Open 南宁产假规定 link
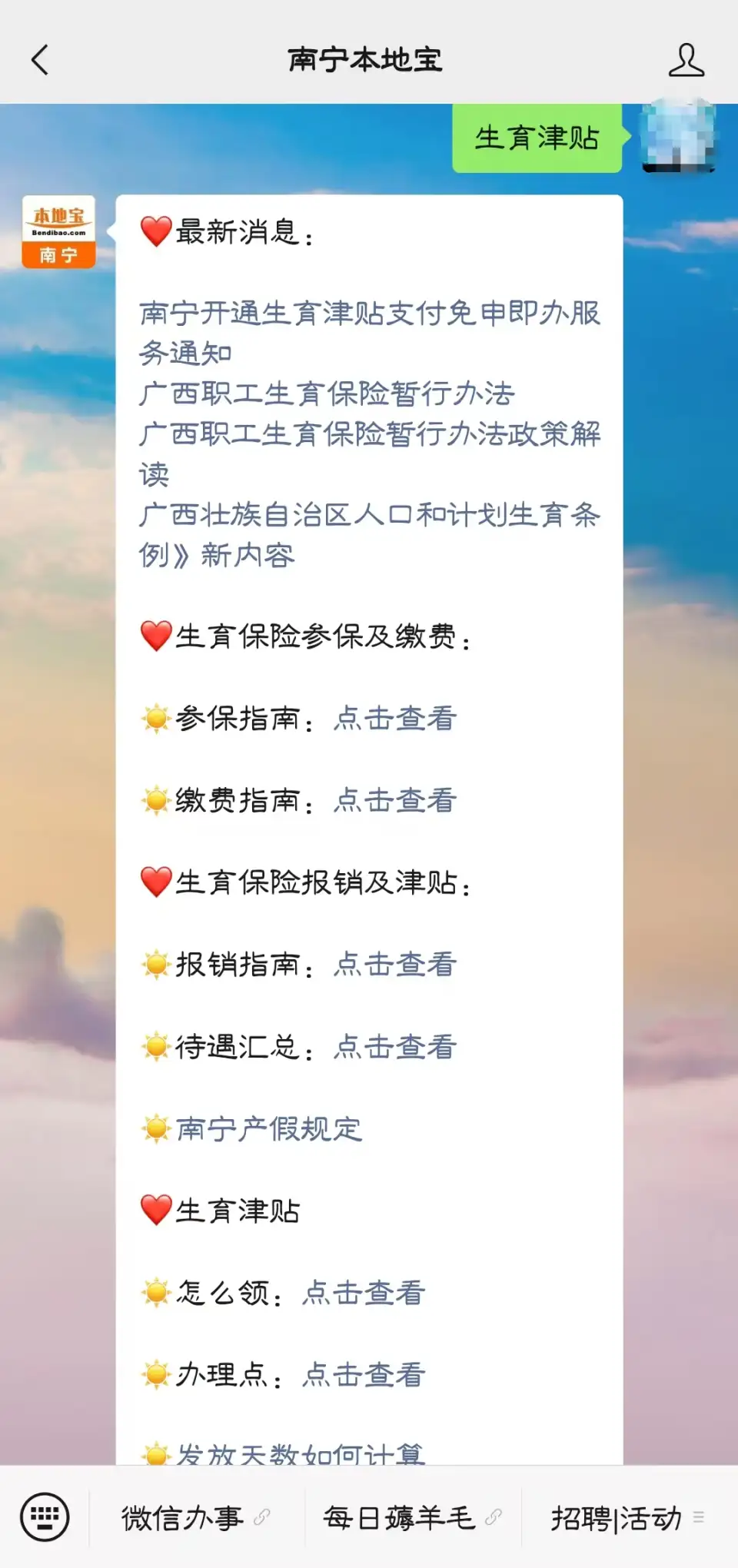Screen dimensions: 738x1568 269,1129
